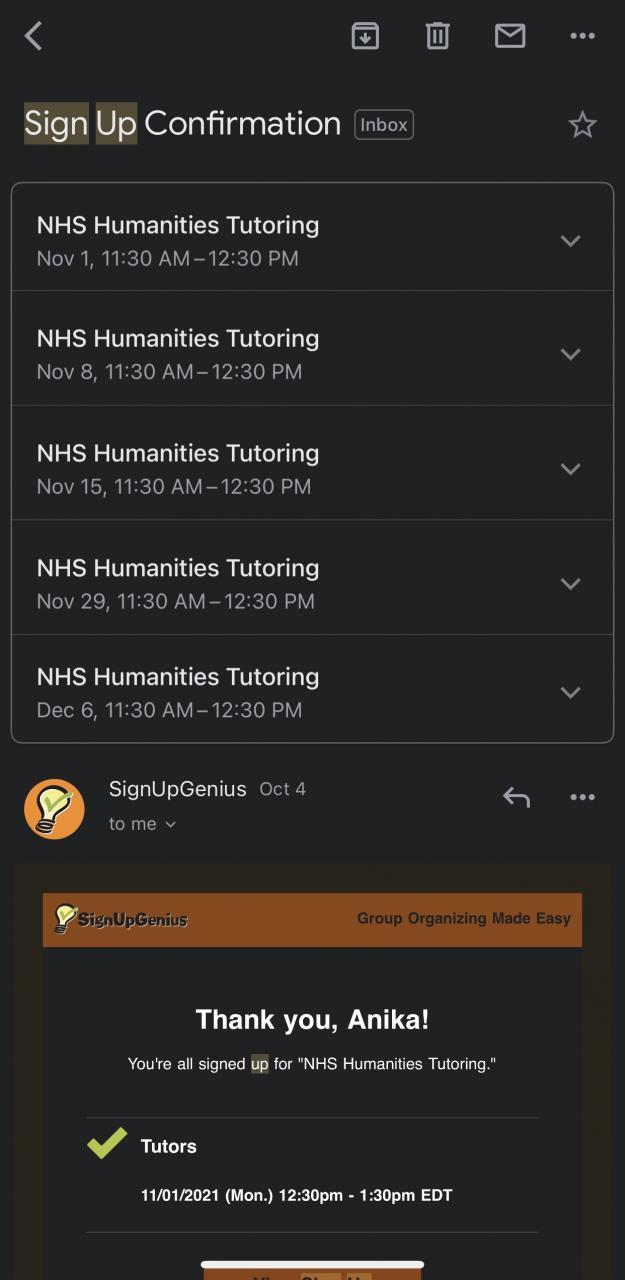View the SignUpGenius sender avatar
The width and height of the screenshot is (625, 1280).
pyautogui.click(x=54, y=809)
